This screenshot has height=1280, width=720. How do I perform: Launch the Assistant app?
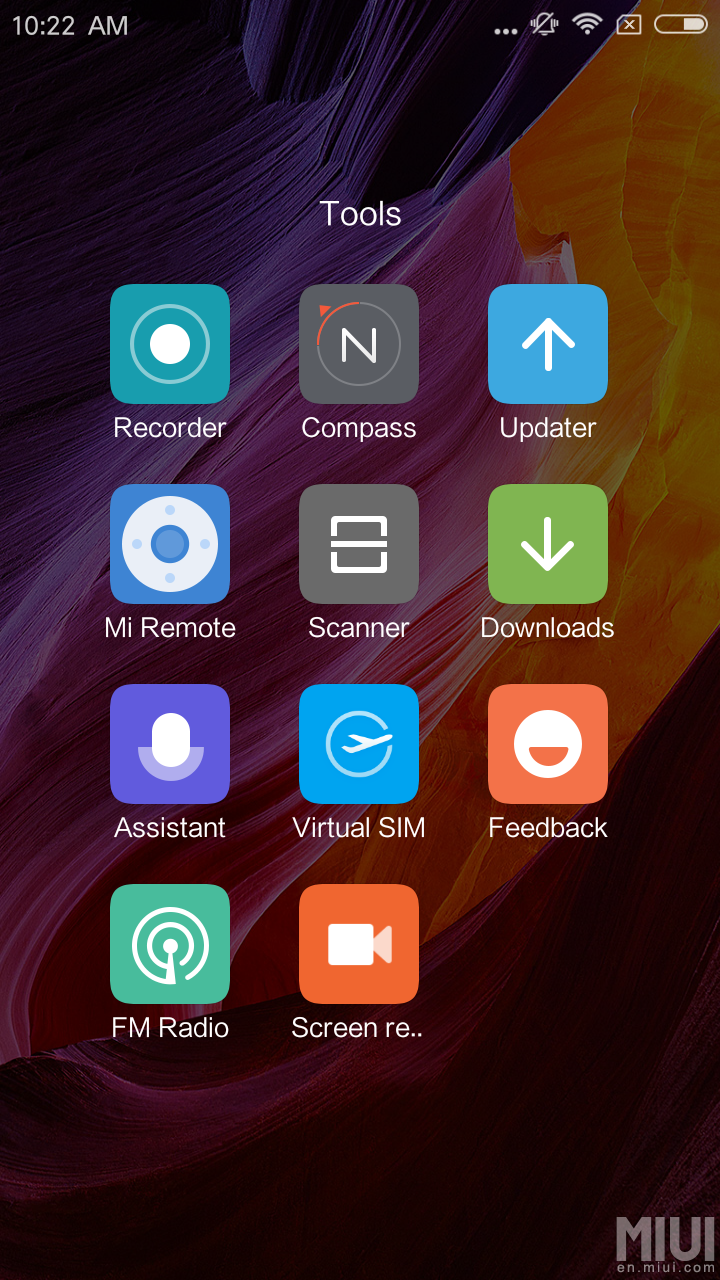click(x=170, y=744)
